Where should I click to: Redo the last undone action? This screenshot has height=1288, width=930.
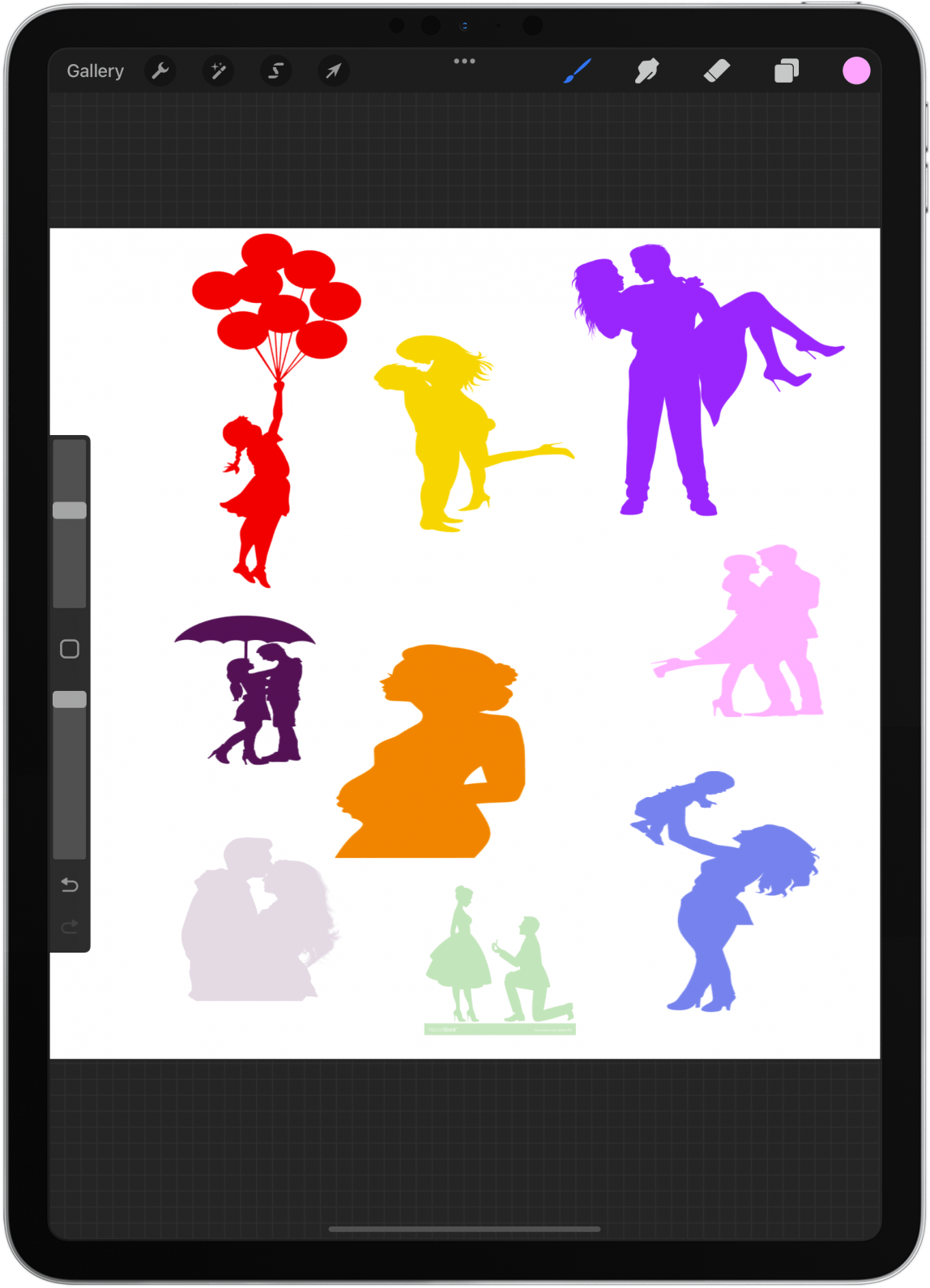[x=70, y=926]
